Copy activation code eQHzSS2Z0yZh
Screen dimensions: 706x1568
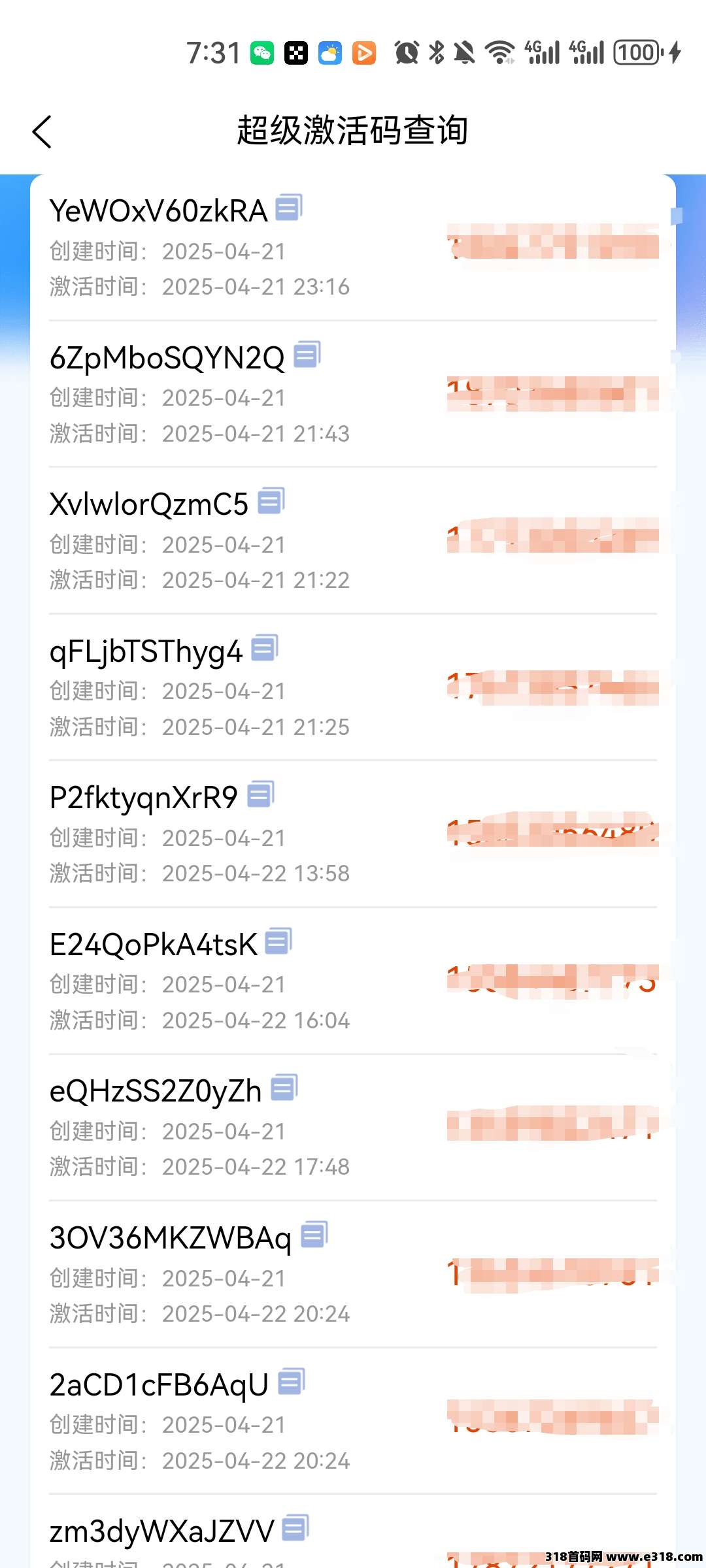[284, 1088]
